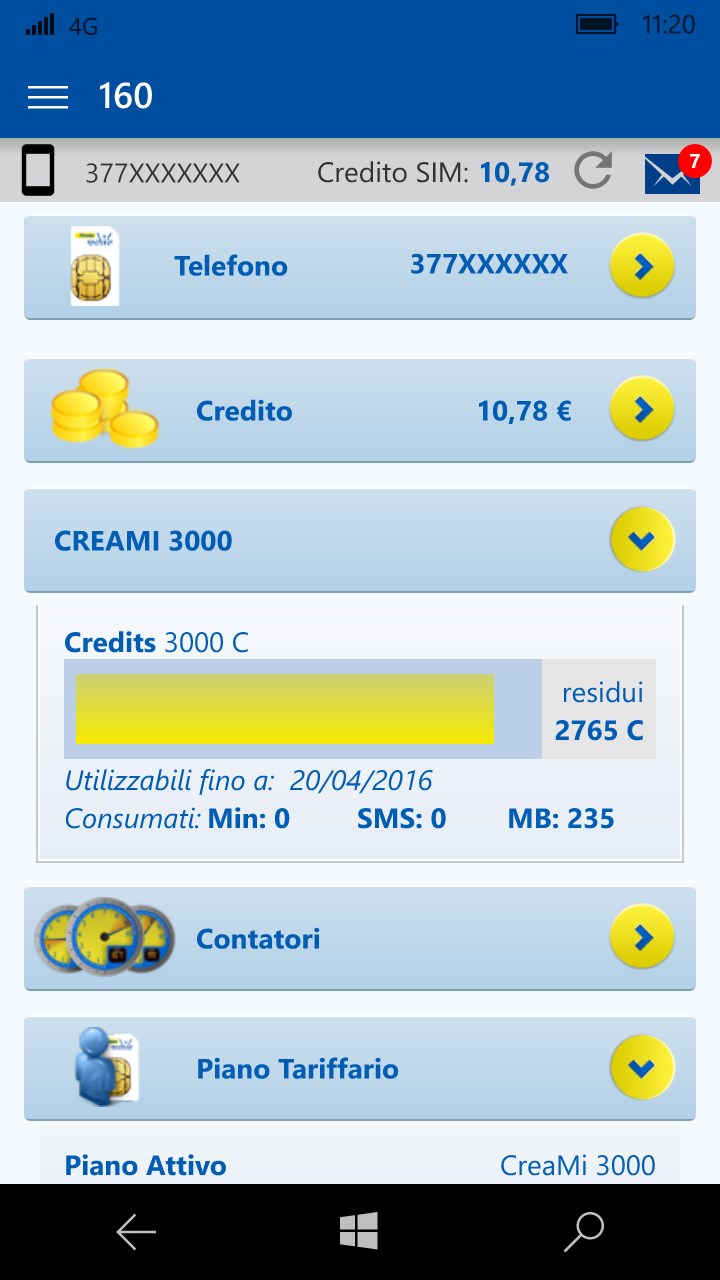The width and height of the screenshot is (720, 1280).
Task: Click the yellow credits progress bar
Action: 280,708
